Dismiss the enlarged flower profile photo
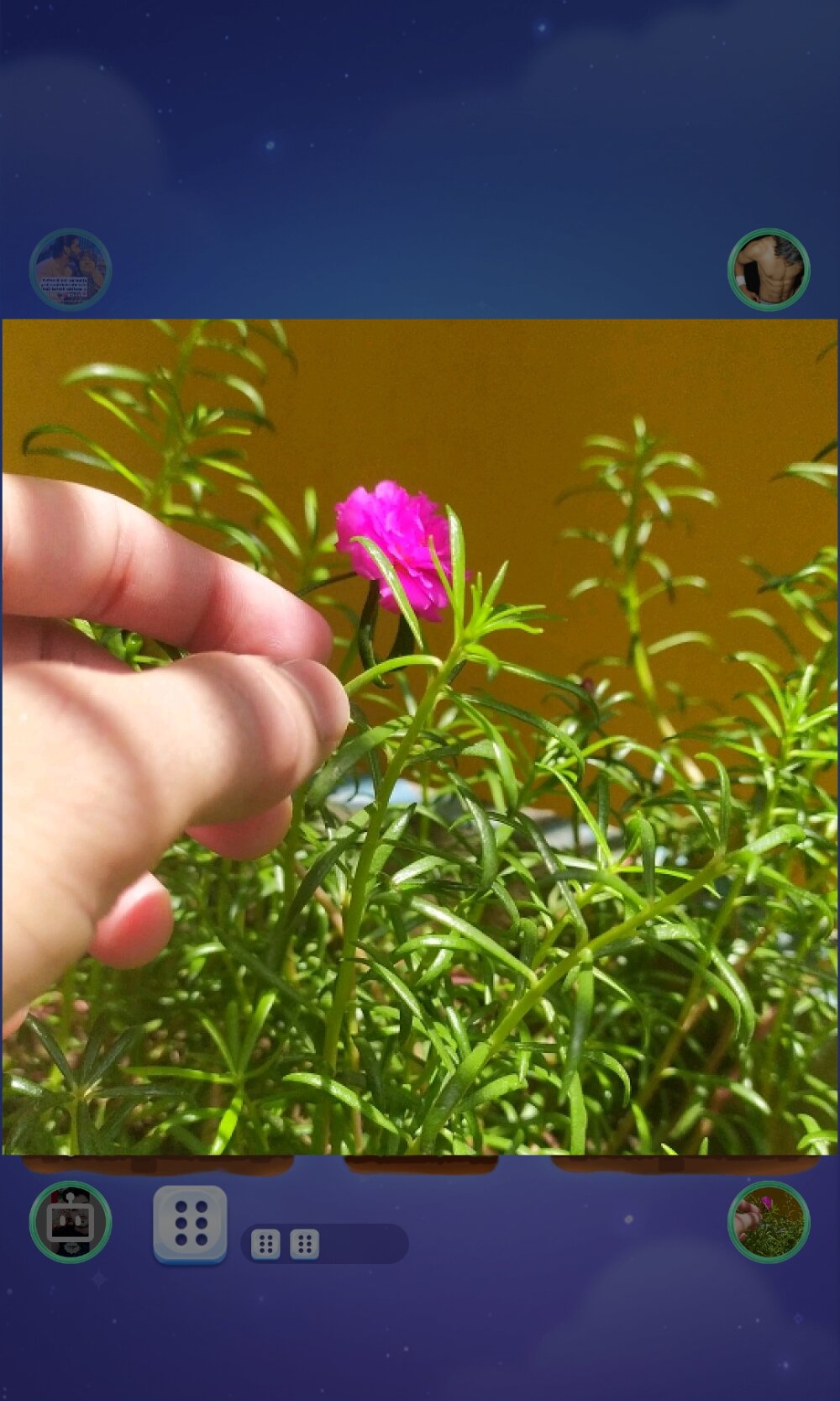 click(420, 151)
